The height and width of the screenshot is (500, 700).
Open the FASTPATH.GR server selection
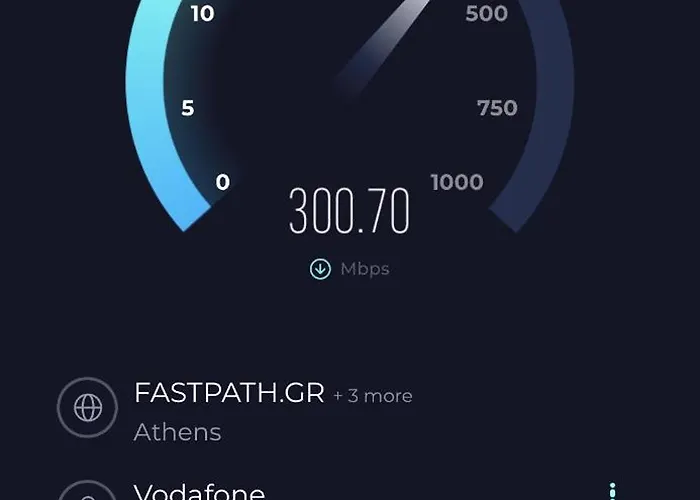pyautogui.click(x=229, y=394)
